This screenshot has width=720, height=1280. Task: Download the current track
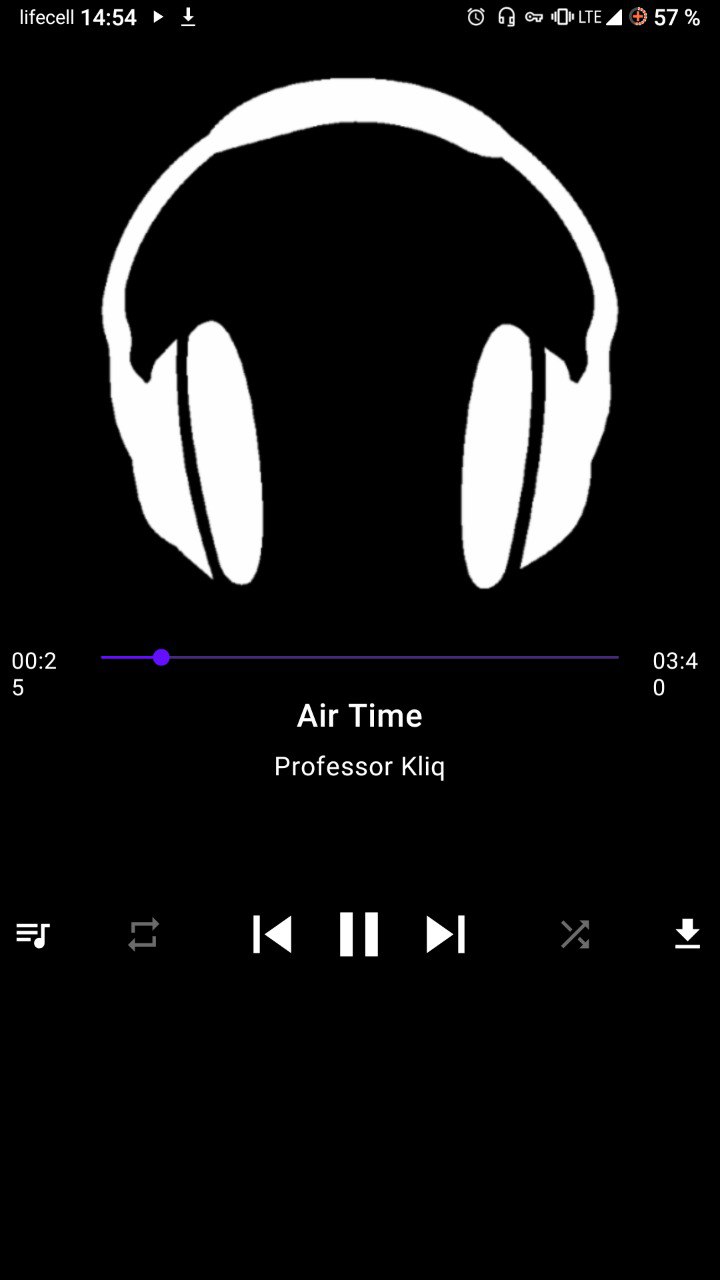(x=687, y=935)
